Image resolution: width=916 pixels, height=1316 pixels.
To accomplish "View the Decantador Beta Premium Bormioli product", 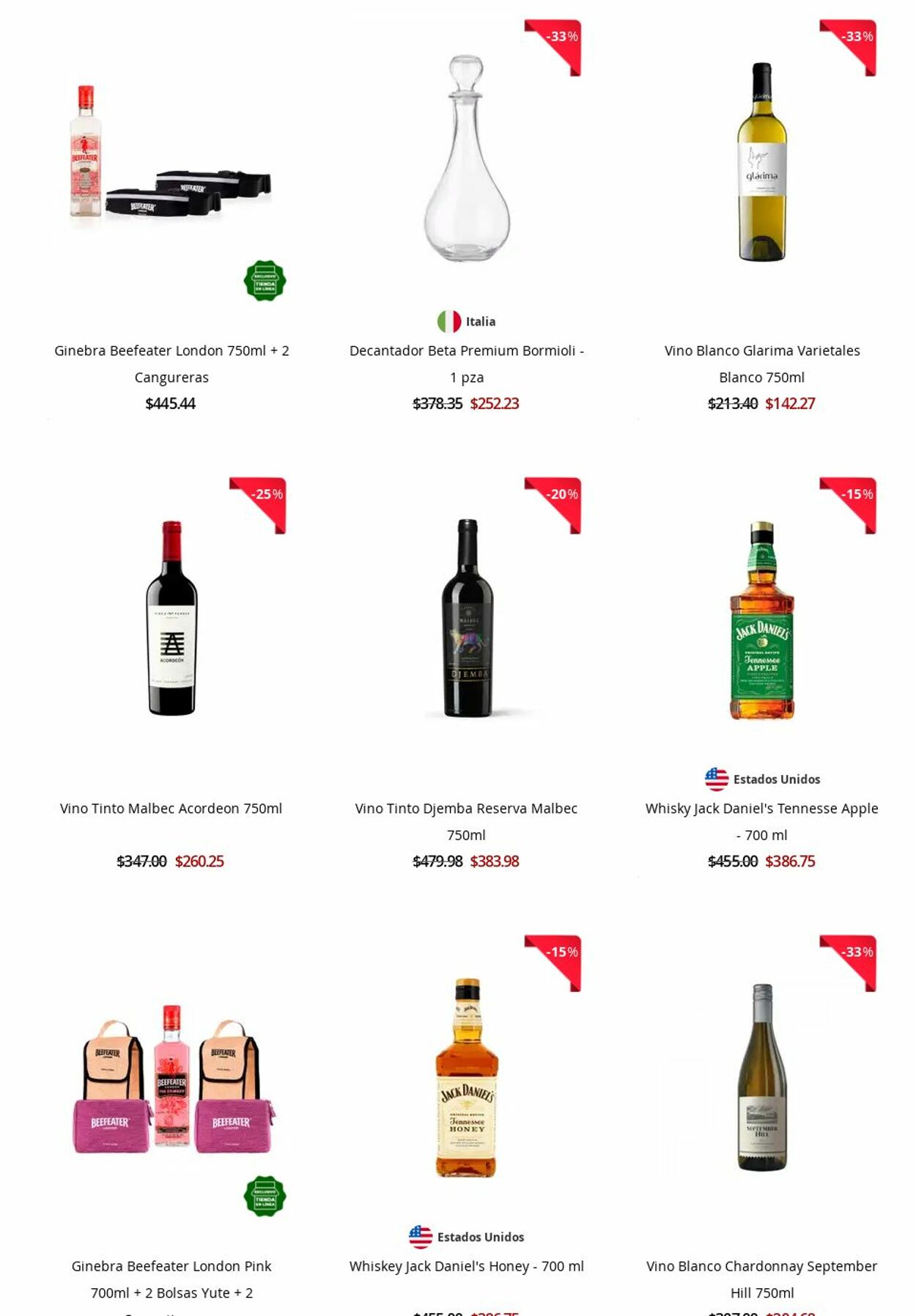I will 466,351.
